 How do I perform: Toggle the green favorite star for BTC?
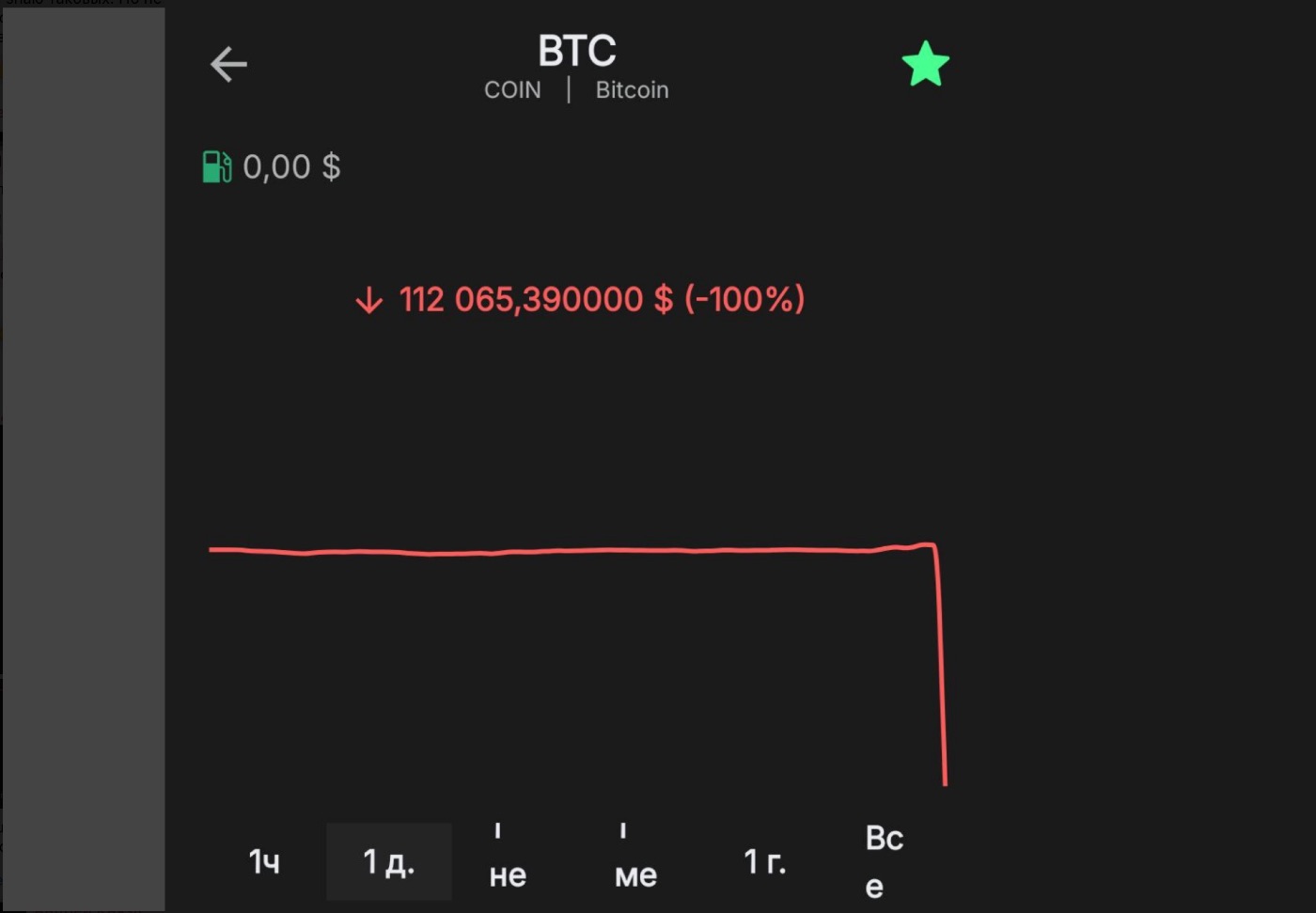925,64
